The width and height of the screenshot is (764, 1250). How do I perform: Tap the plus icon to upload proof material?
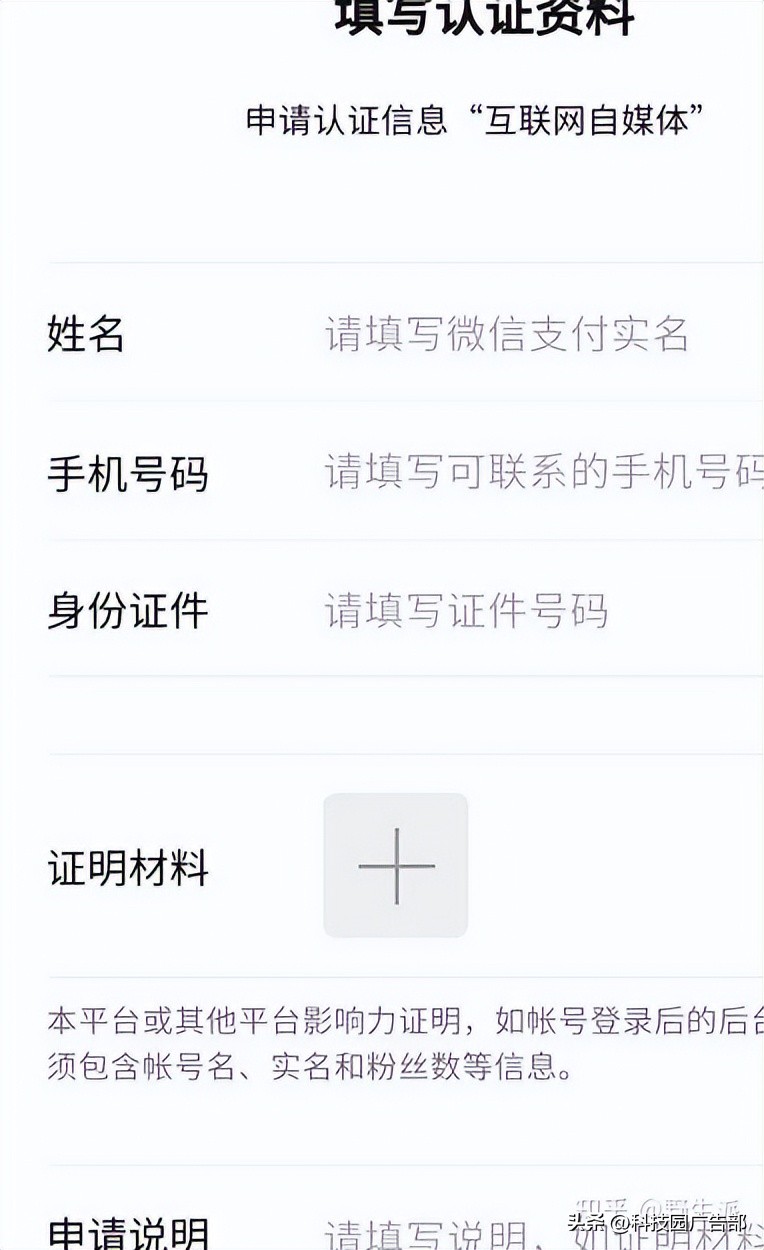(394, 864)
